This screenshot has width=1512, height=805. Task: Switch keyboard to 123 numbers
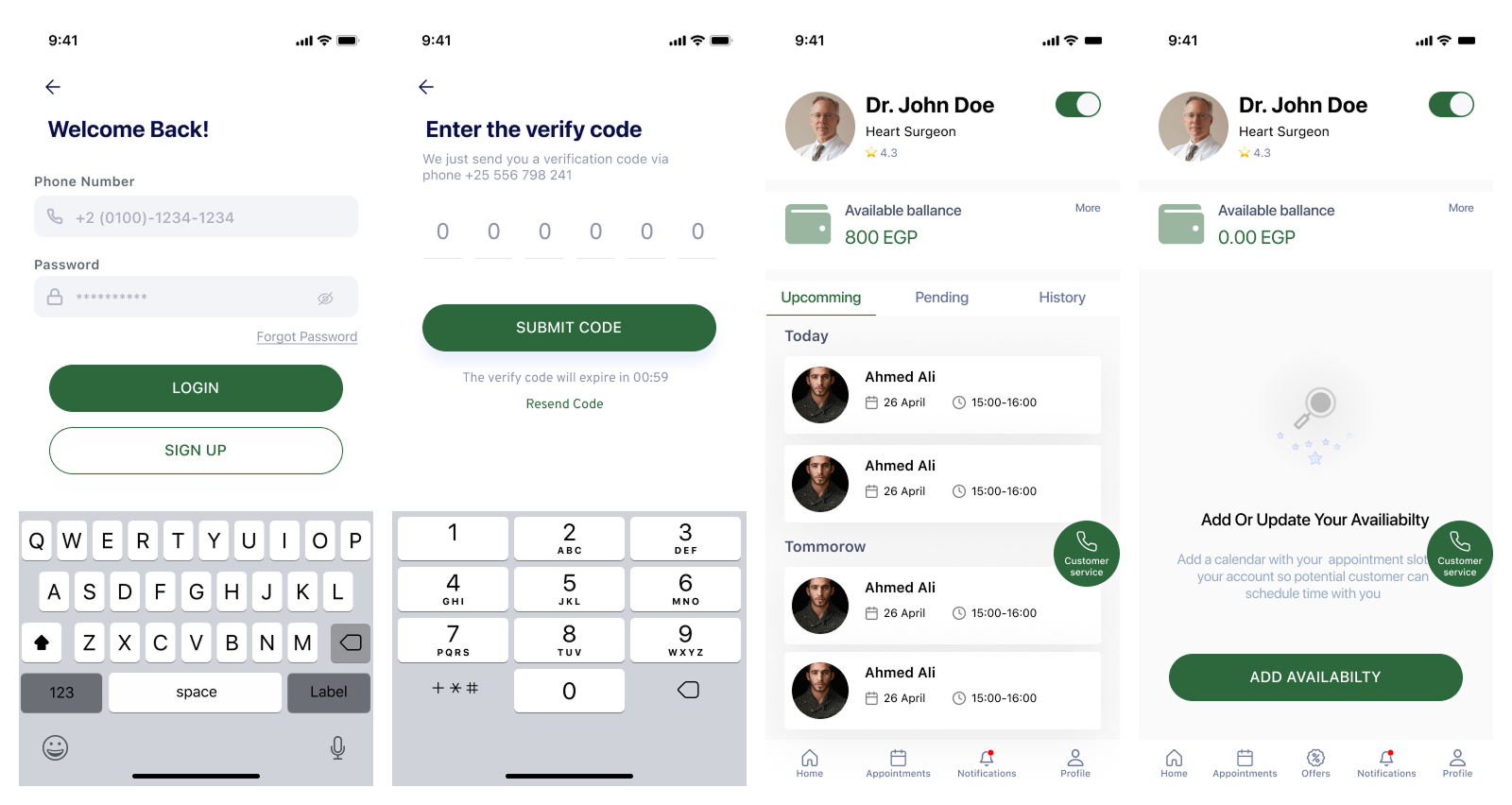coord(61,693)
